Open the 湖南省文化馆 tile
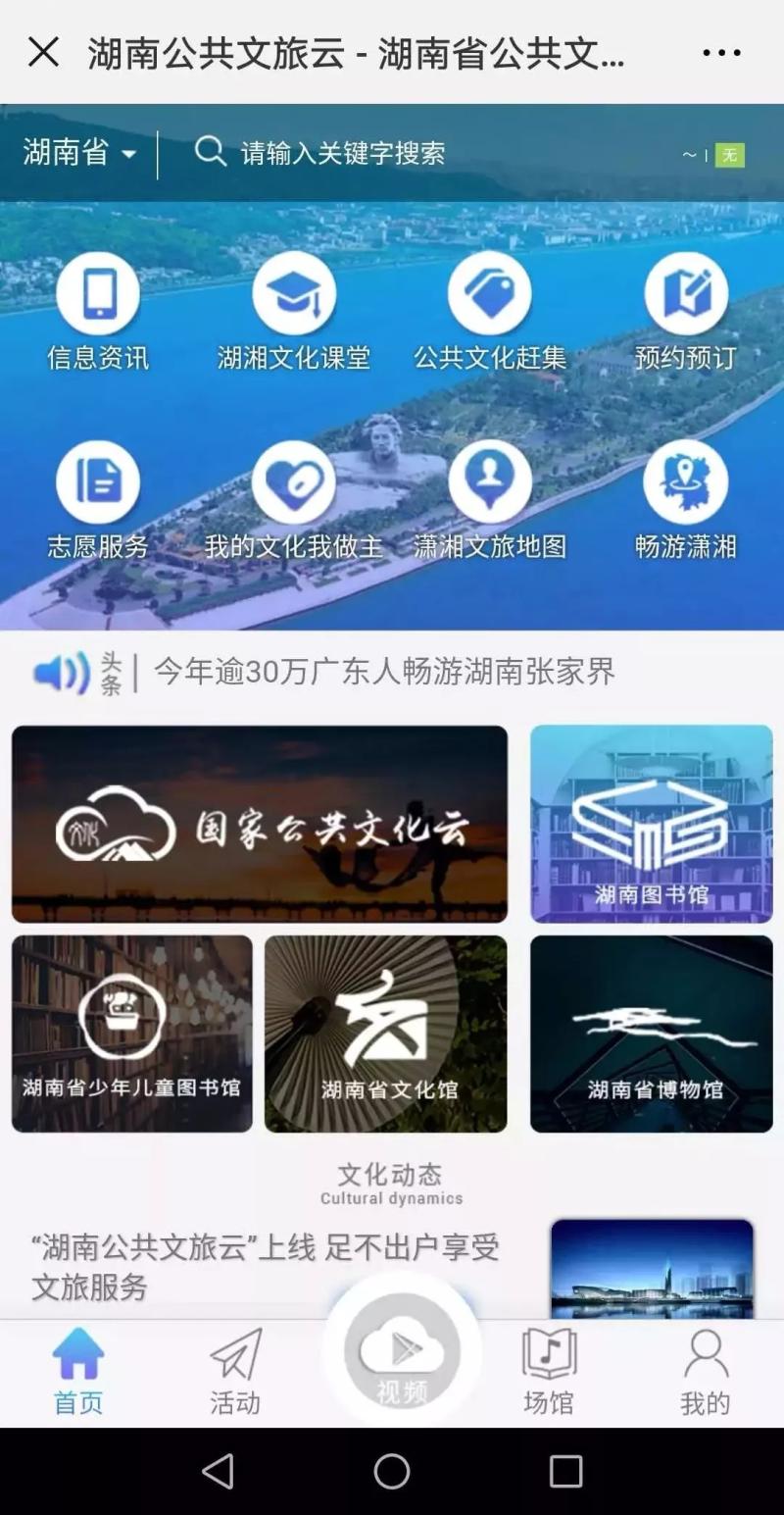Image resolution: width=784 pixels, height=1515 pixels. (x=386, y=1034)
